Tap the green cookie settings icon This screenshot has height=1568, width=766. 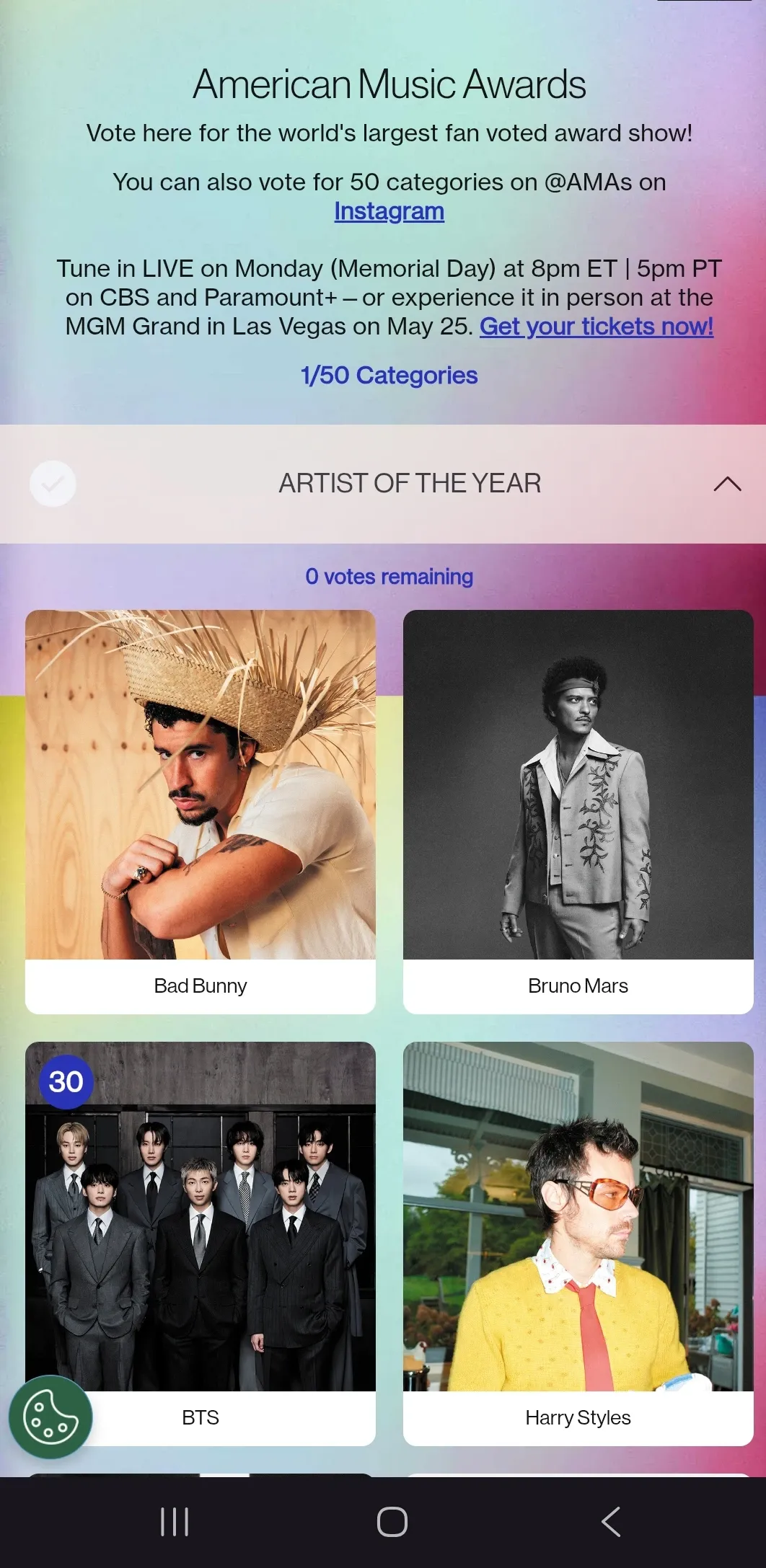[x=49, y=1416]
